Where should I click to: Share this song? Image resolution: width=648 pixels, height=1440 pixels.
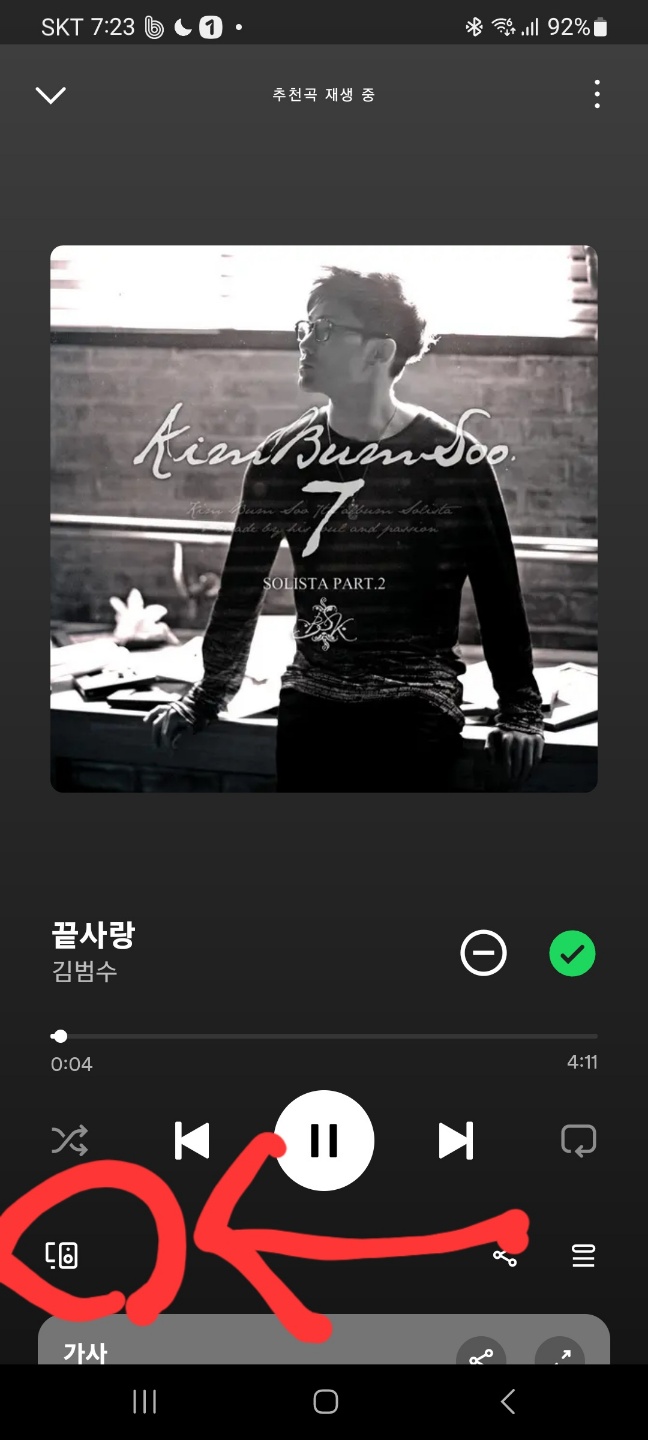pos(505,1256)
